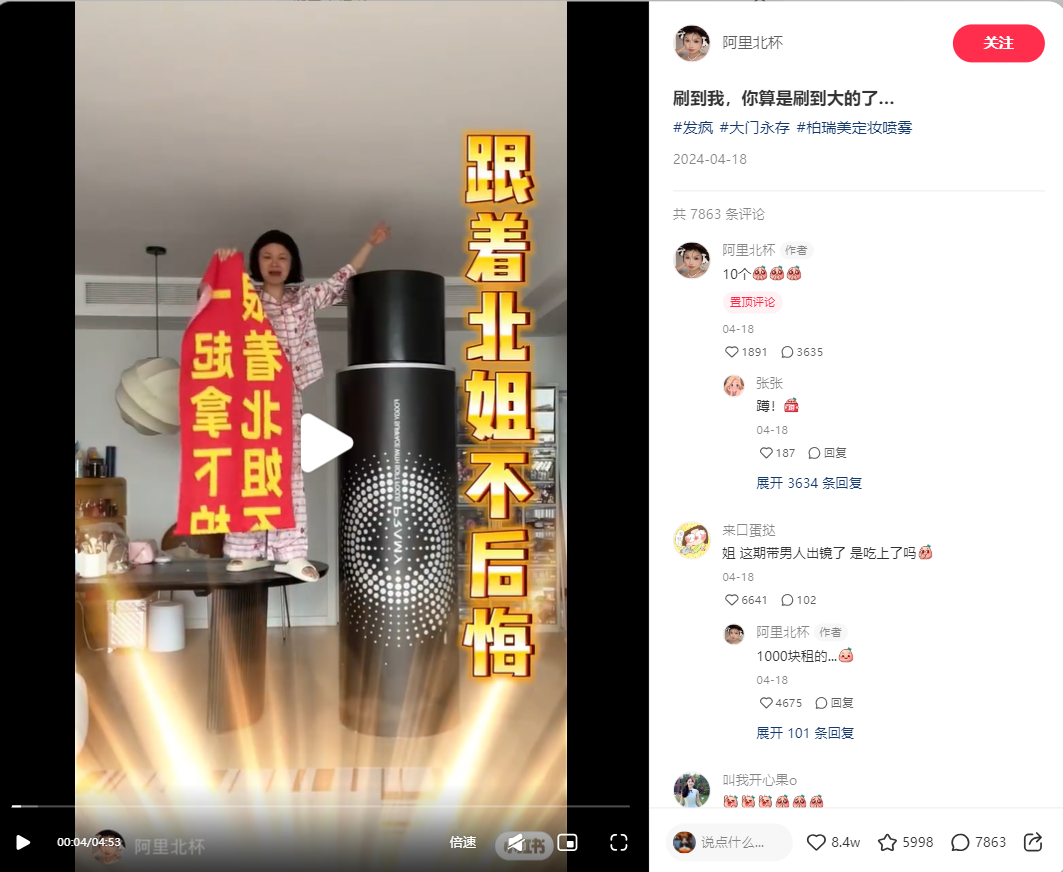Open the 倍速 playback speed option
1063x872 pixels.
click(463, 842)
